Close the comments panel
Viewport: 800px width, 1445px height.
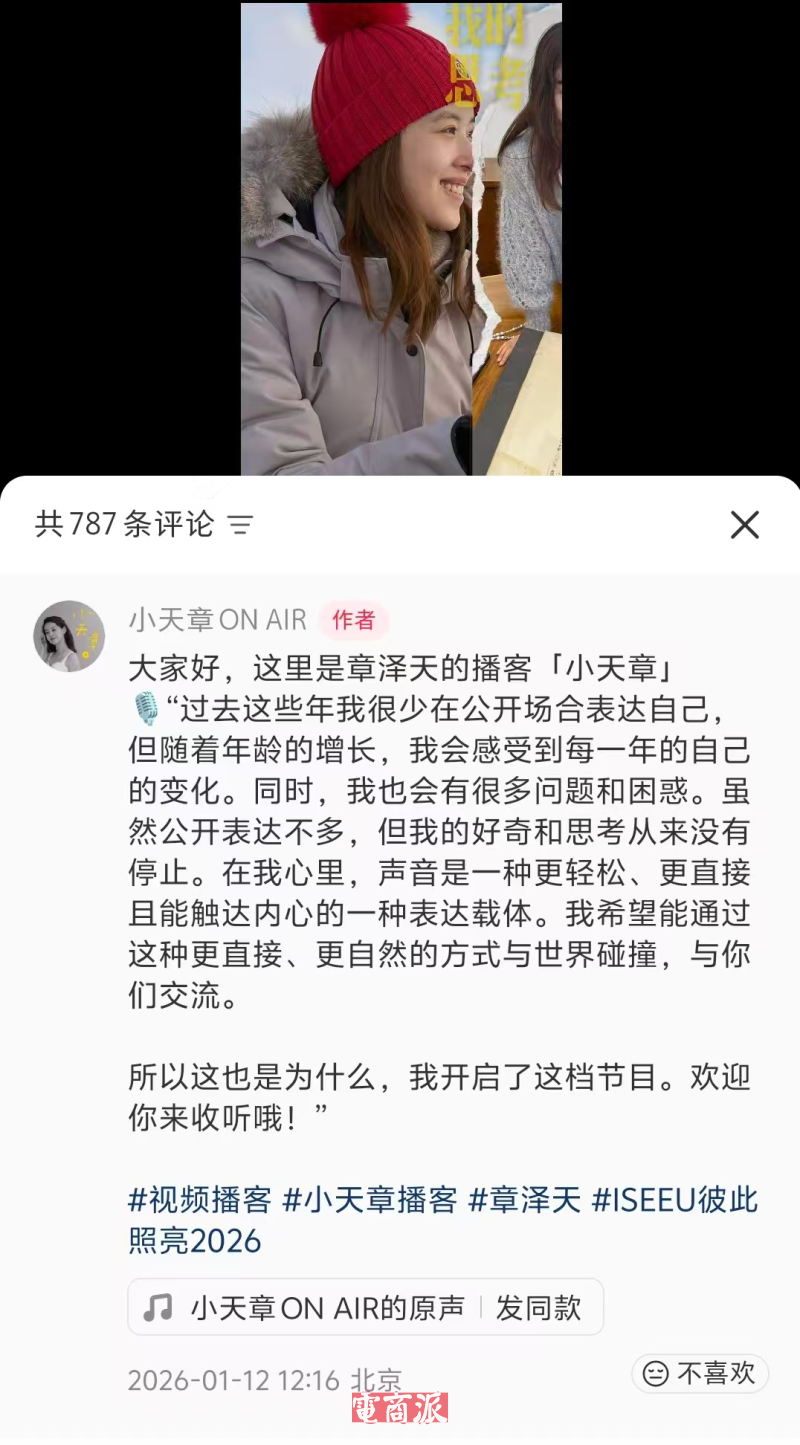point(744,525)
